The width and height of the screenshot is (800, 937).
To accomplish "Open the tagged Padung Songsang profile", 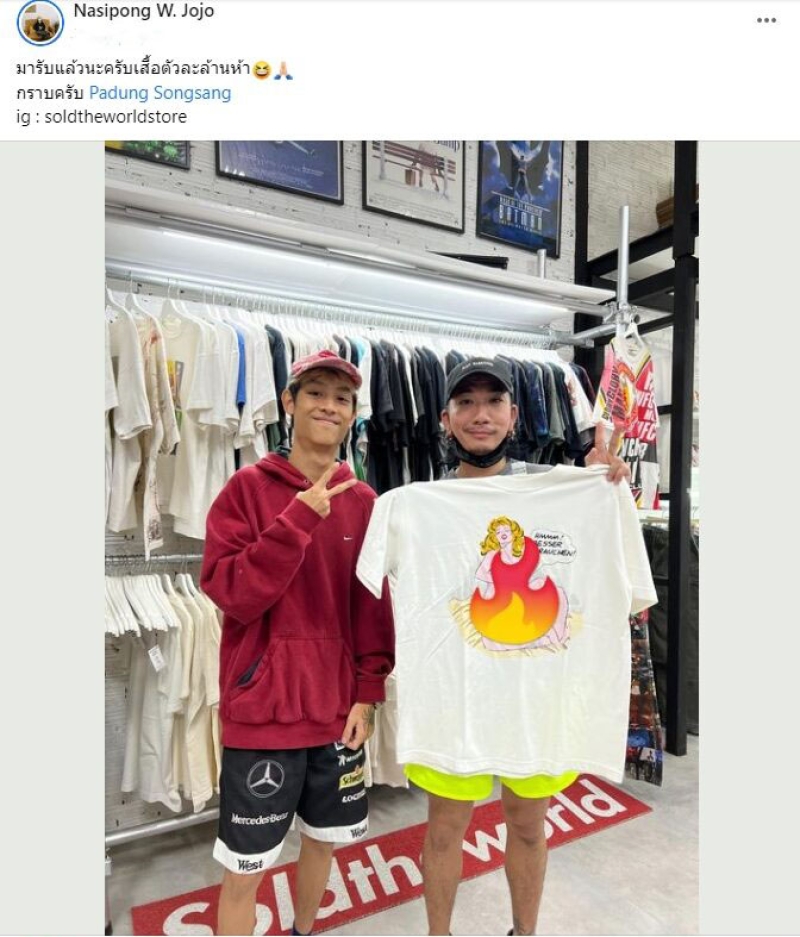I will point(160,93).
